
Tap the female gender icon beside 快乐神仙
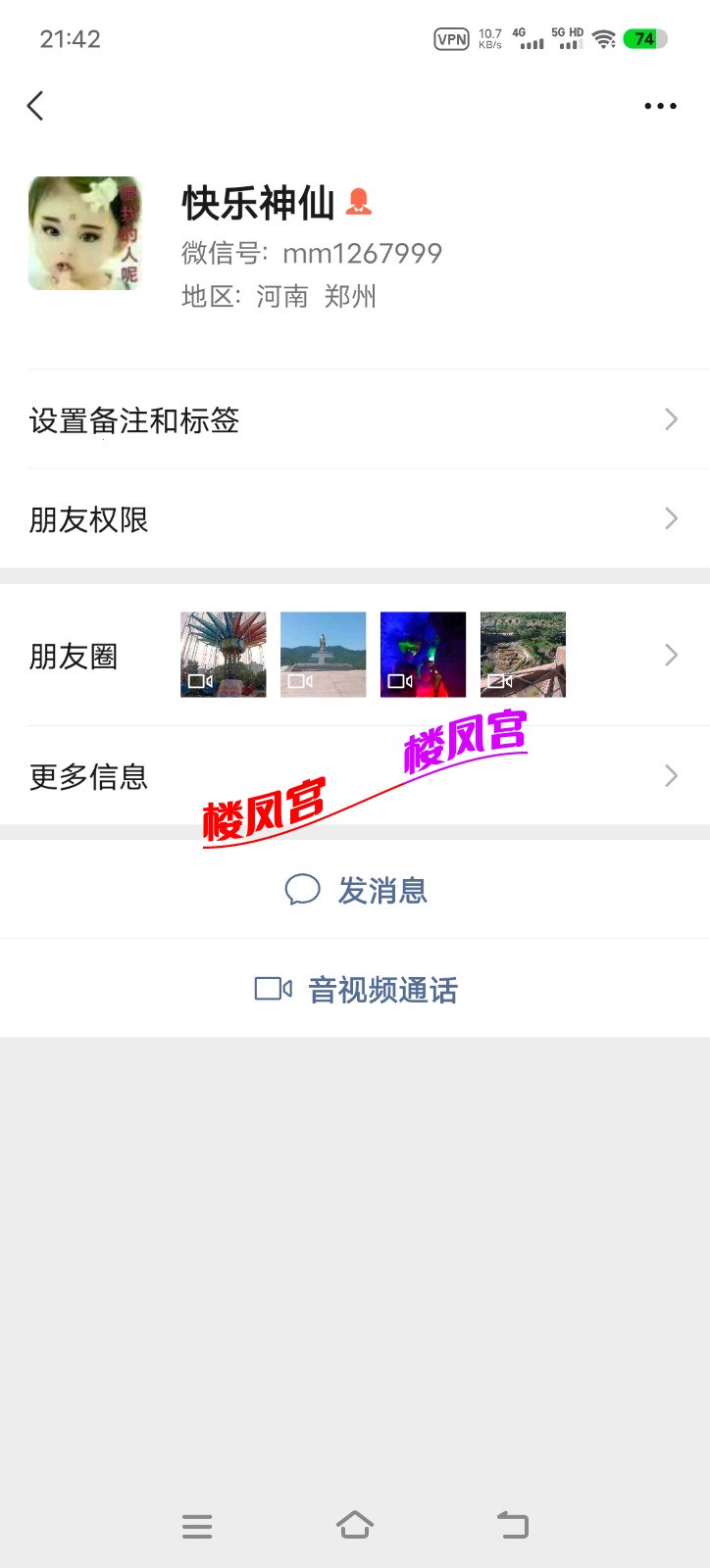(360, 200)
